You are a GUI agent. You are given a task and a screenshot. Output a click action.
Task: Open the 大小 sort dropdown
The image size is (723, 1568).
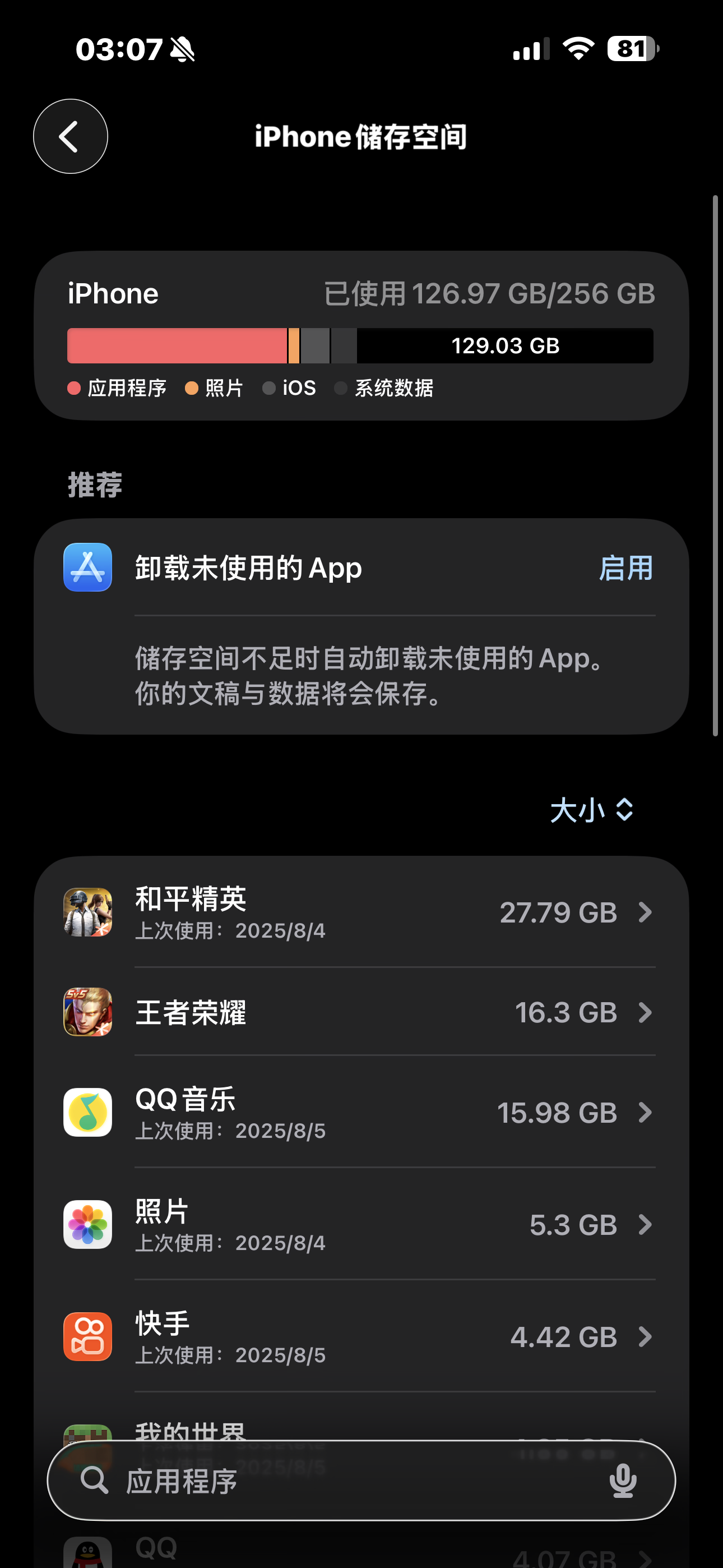[591, 810]
